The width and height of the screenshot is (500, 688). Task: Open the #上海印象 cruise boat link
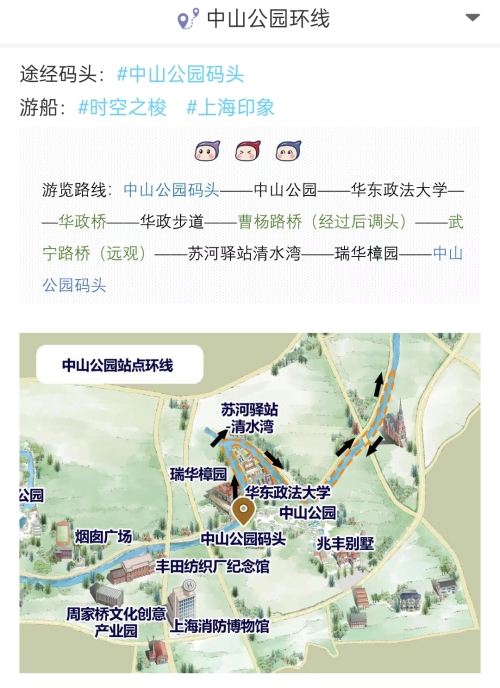[x=230, y=108]
